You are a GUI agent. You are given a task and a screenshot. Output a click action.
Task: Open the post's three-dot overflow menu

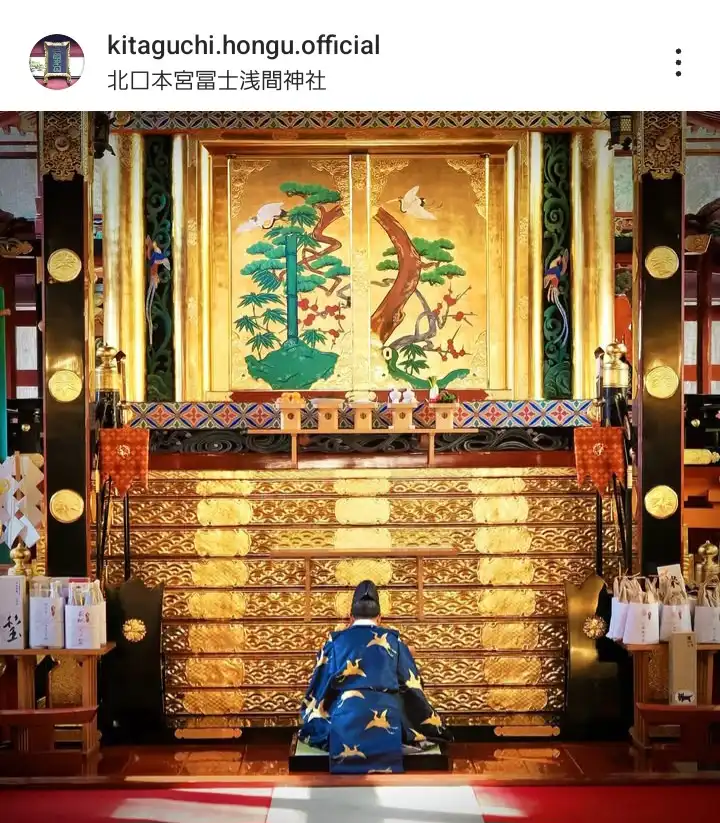(678, 62)
